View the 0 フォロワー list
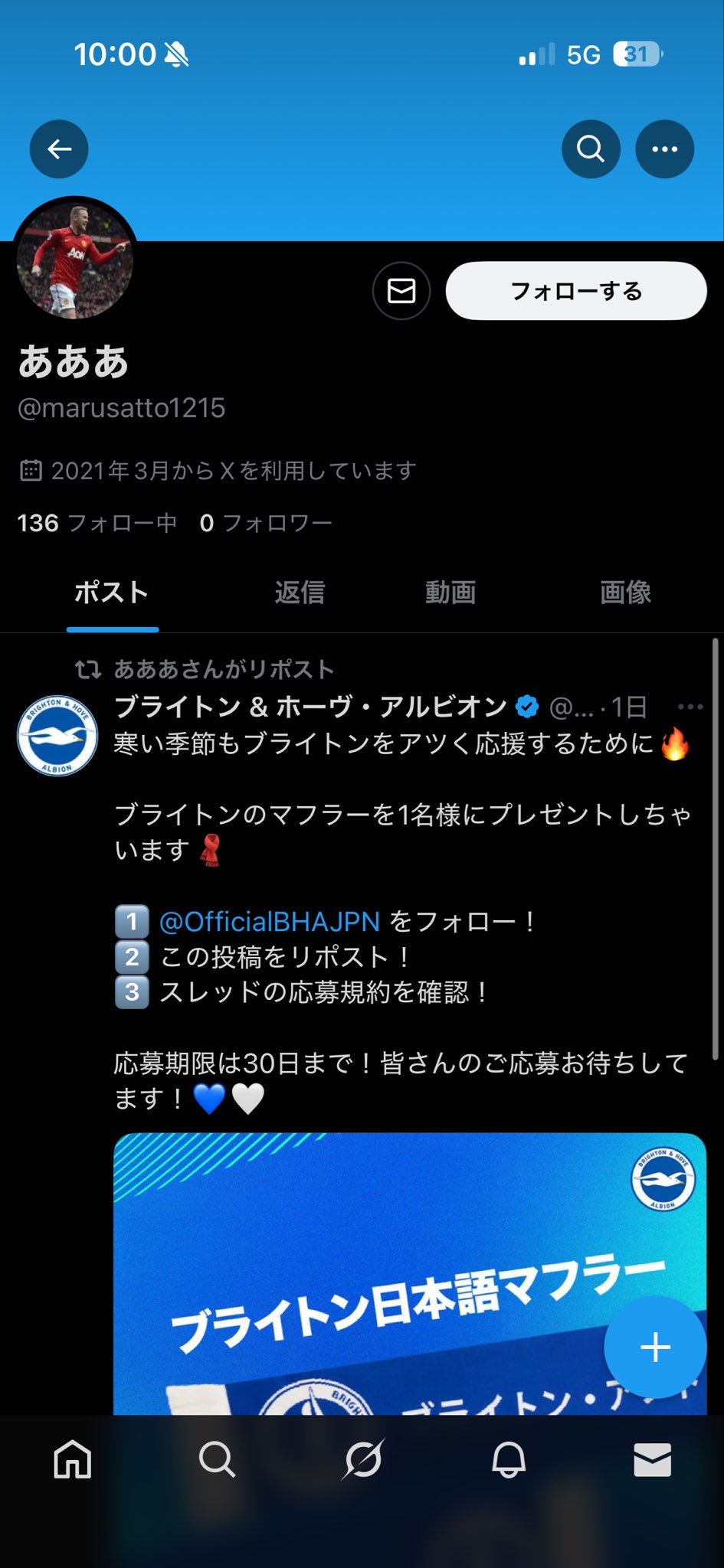Viewport: 724px width, 1568px height. [x=266, y=523]
